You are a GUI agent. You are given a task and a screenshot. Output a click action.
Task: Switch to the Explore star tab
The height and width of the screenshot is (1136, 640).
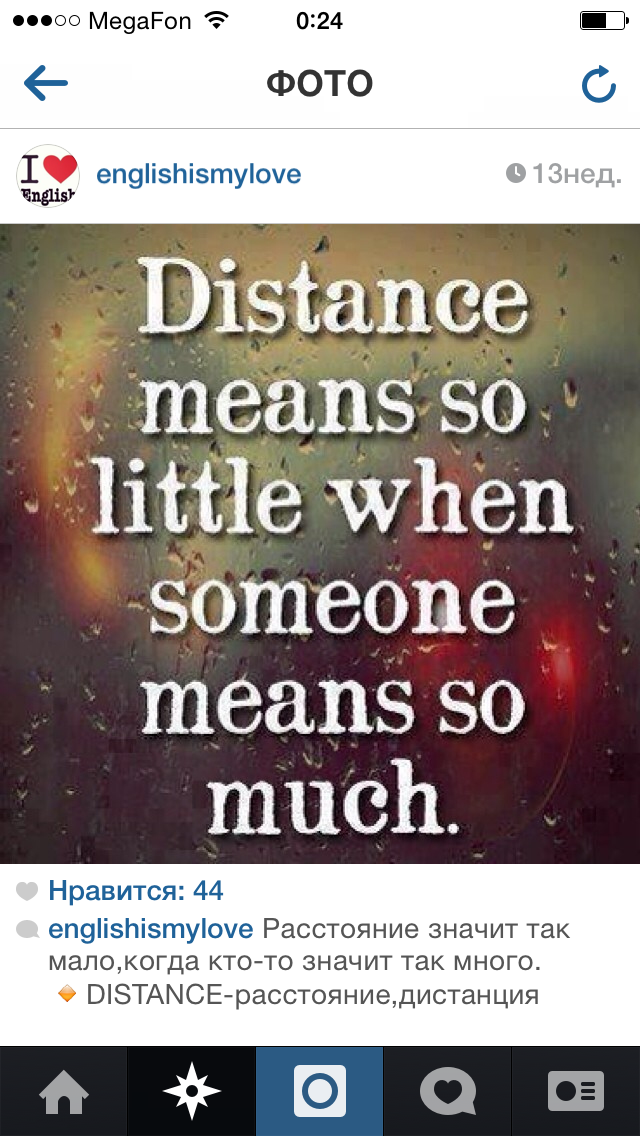pyautogui.click(x=191, y=1091)
